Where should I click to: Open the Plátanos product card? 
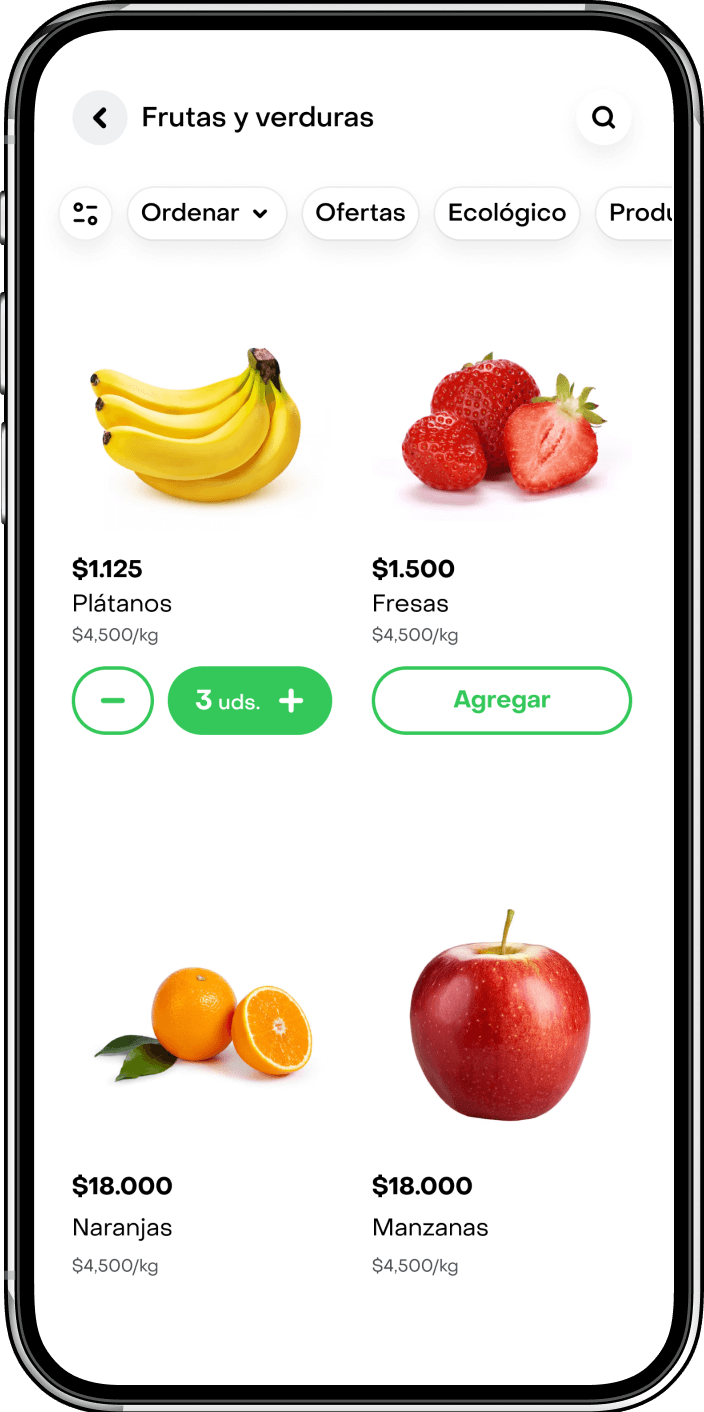click(201, 430)
